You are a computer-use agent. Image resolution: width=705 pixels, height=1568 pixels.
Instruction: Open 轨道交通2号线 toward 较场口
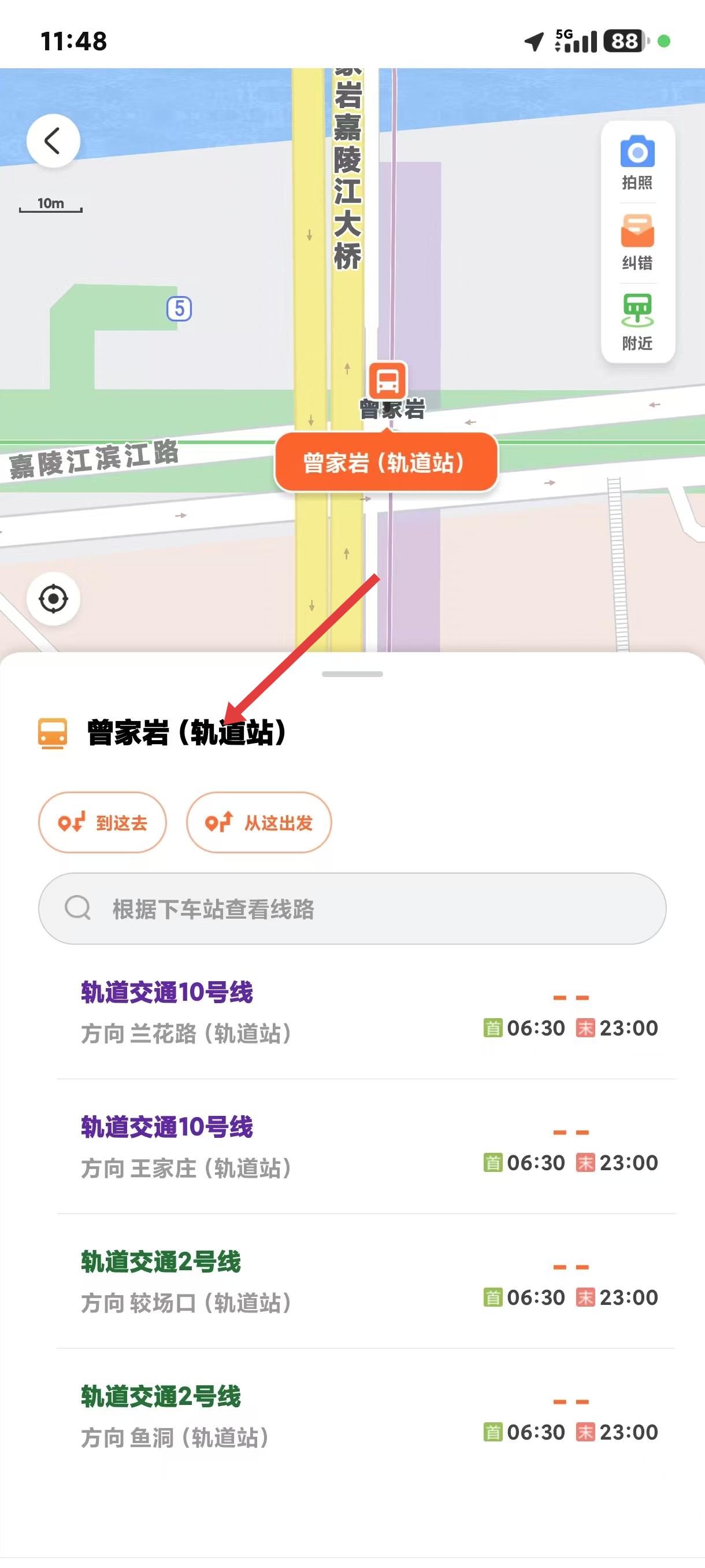click(366, 1281)
